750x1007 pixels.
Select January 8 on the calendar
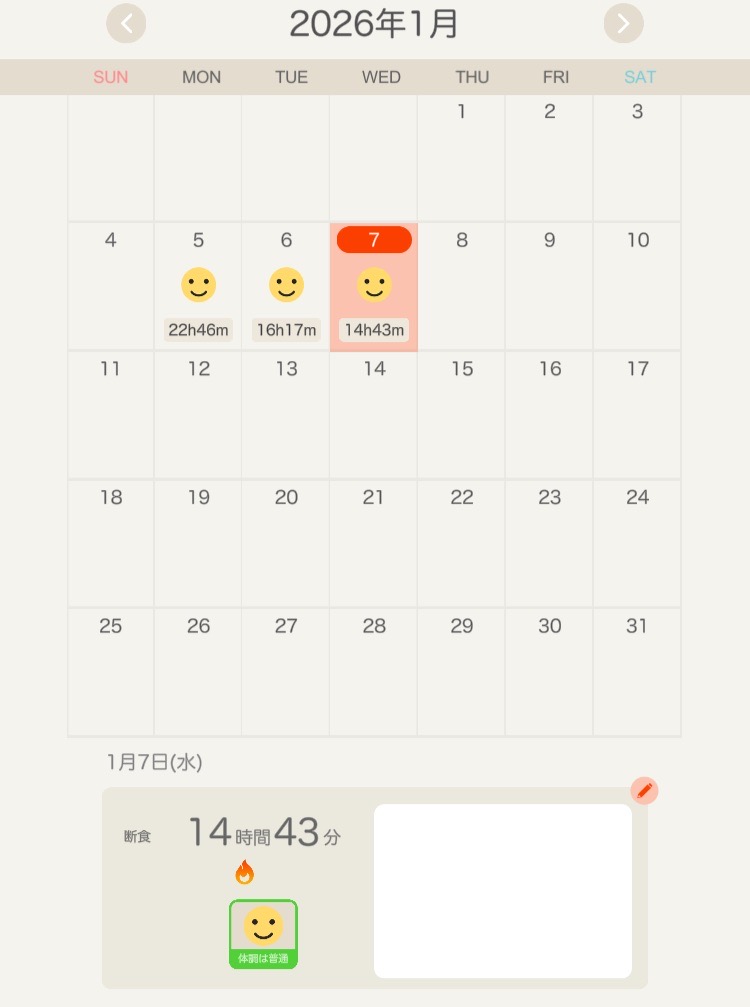[461, 287]
